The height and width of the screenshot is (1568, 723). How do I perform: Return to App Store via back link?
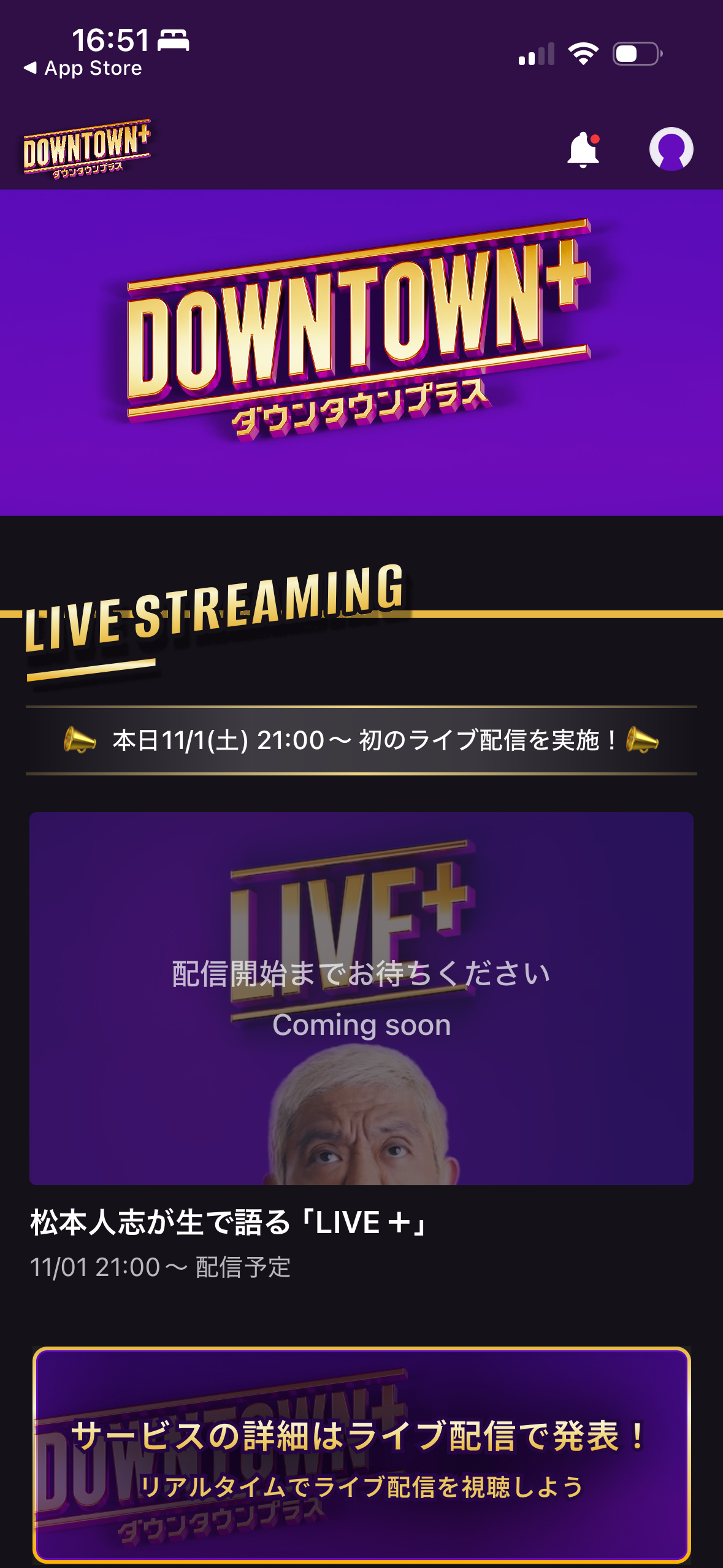pos(83,68)
